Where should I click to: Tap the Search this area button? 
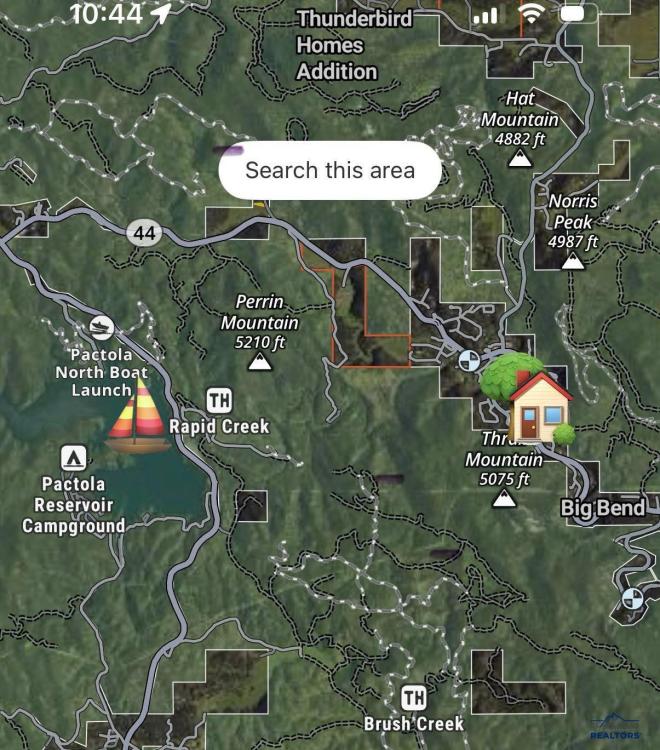click(330, 170)
